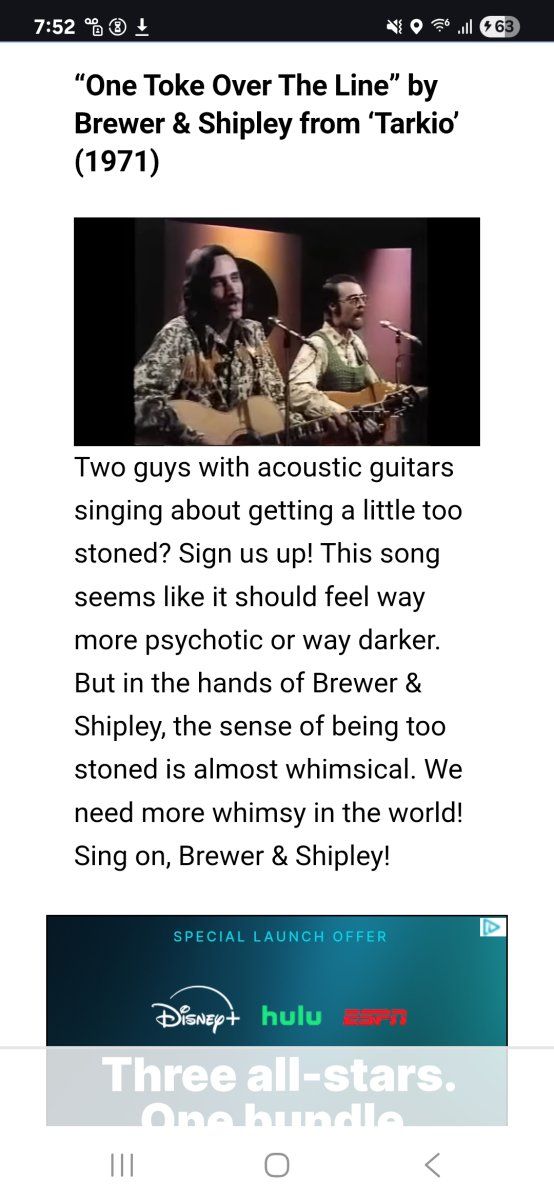Go to the home screen
Screen dimensions: 554x1200
(277, 1164)
